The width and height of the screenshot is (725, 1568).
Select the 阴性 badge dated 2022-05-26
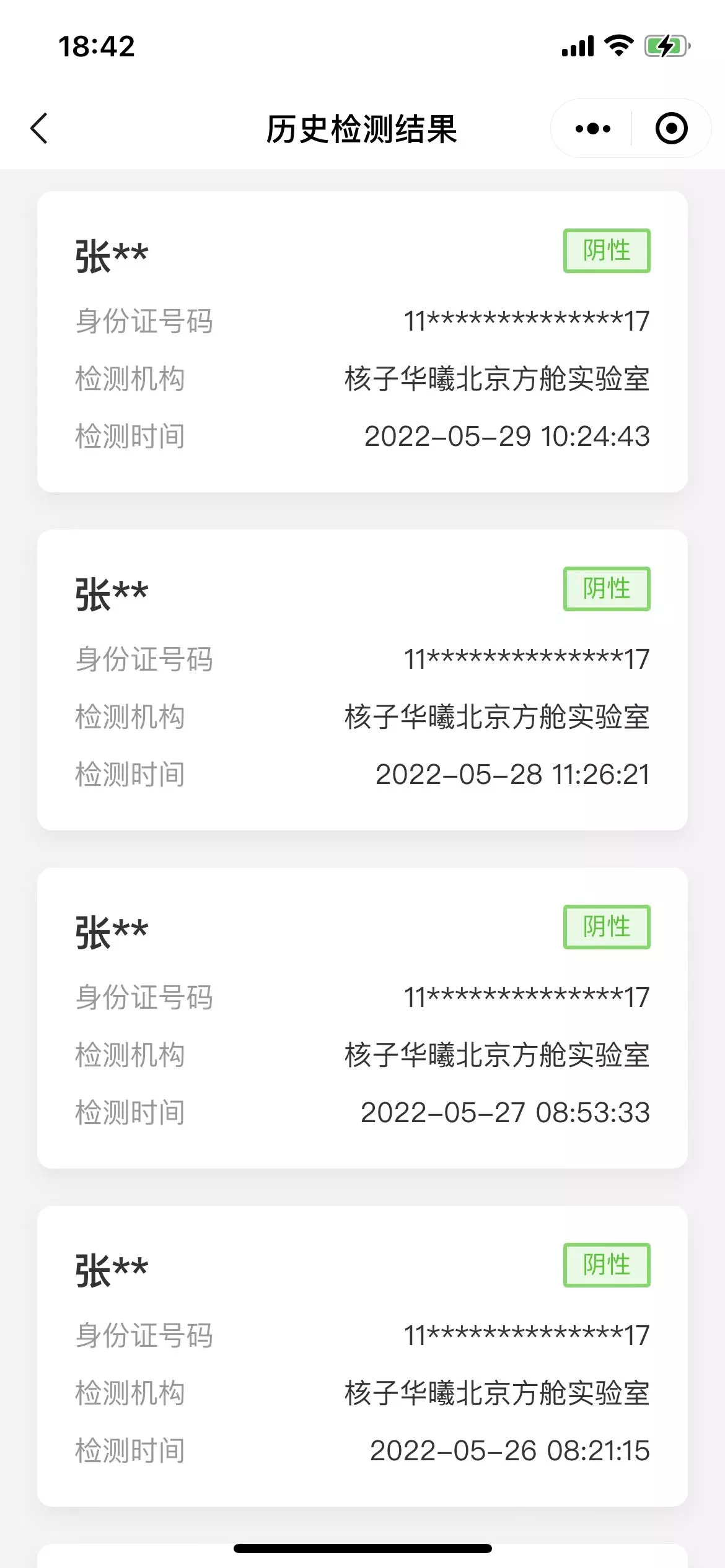coord(605,1265)
